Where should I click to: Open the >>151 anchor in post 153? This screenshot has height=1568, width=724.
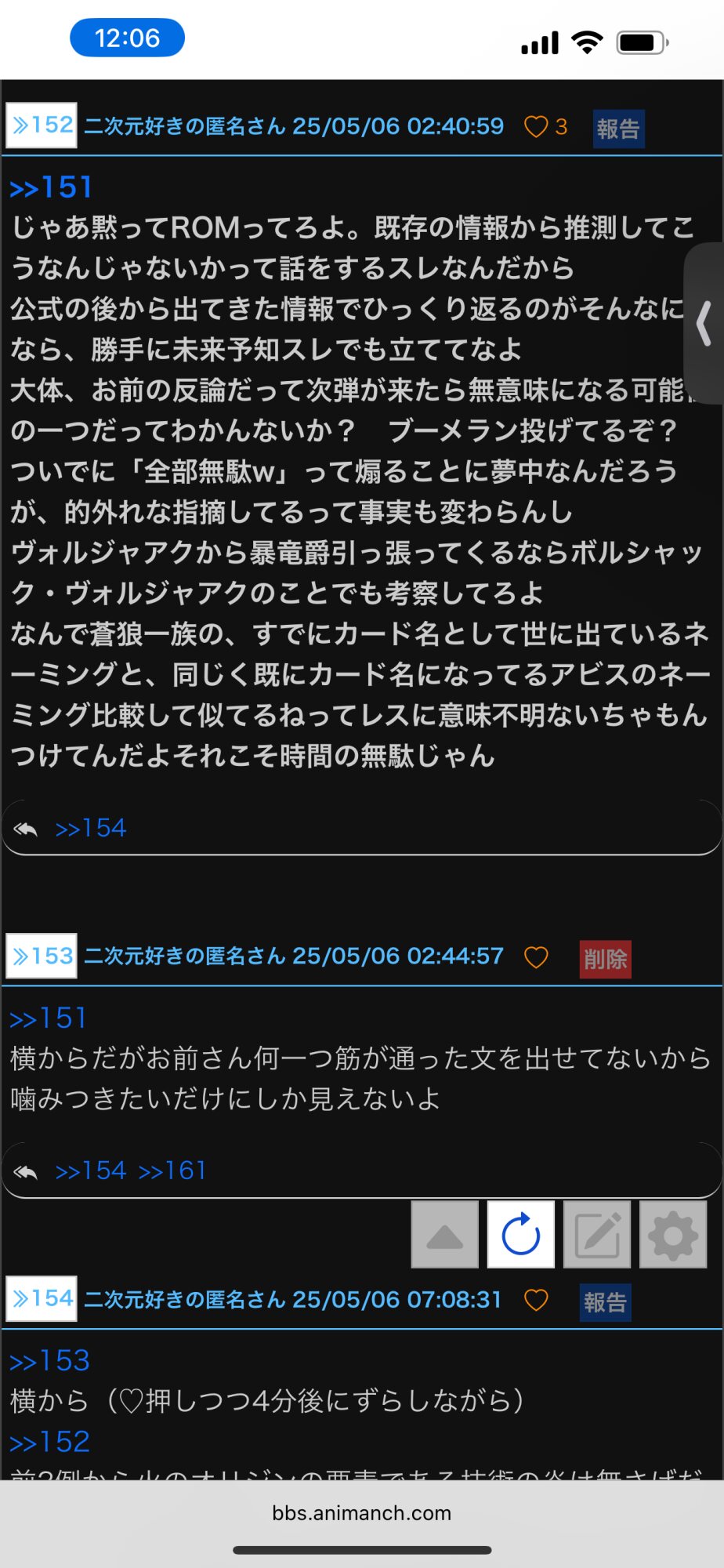[x=49, y=1018]
